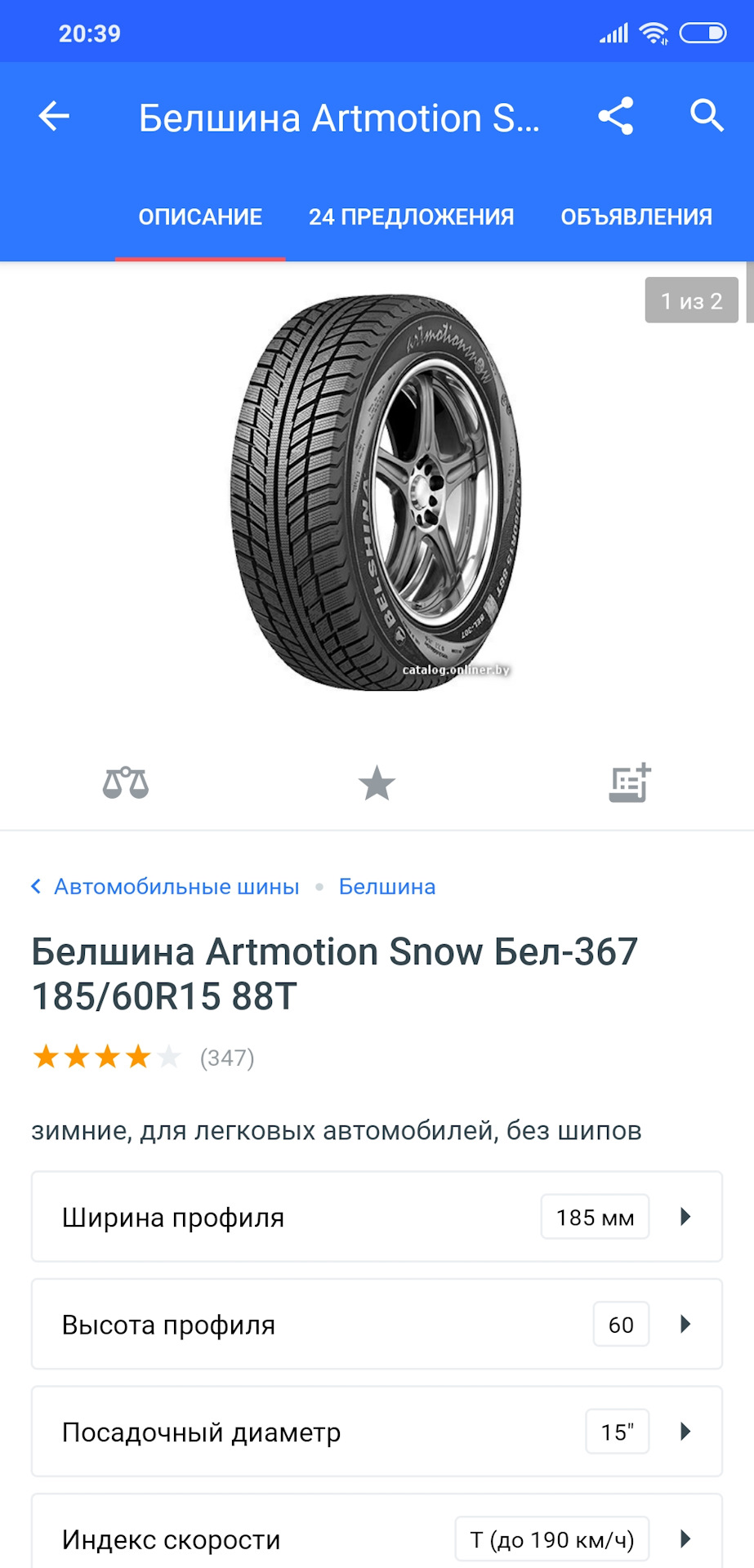This screenshot has width=754, height=1568.
Task: Switch to the ОПИСАНИЕ tab
Action: click(x=200, y=216)
